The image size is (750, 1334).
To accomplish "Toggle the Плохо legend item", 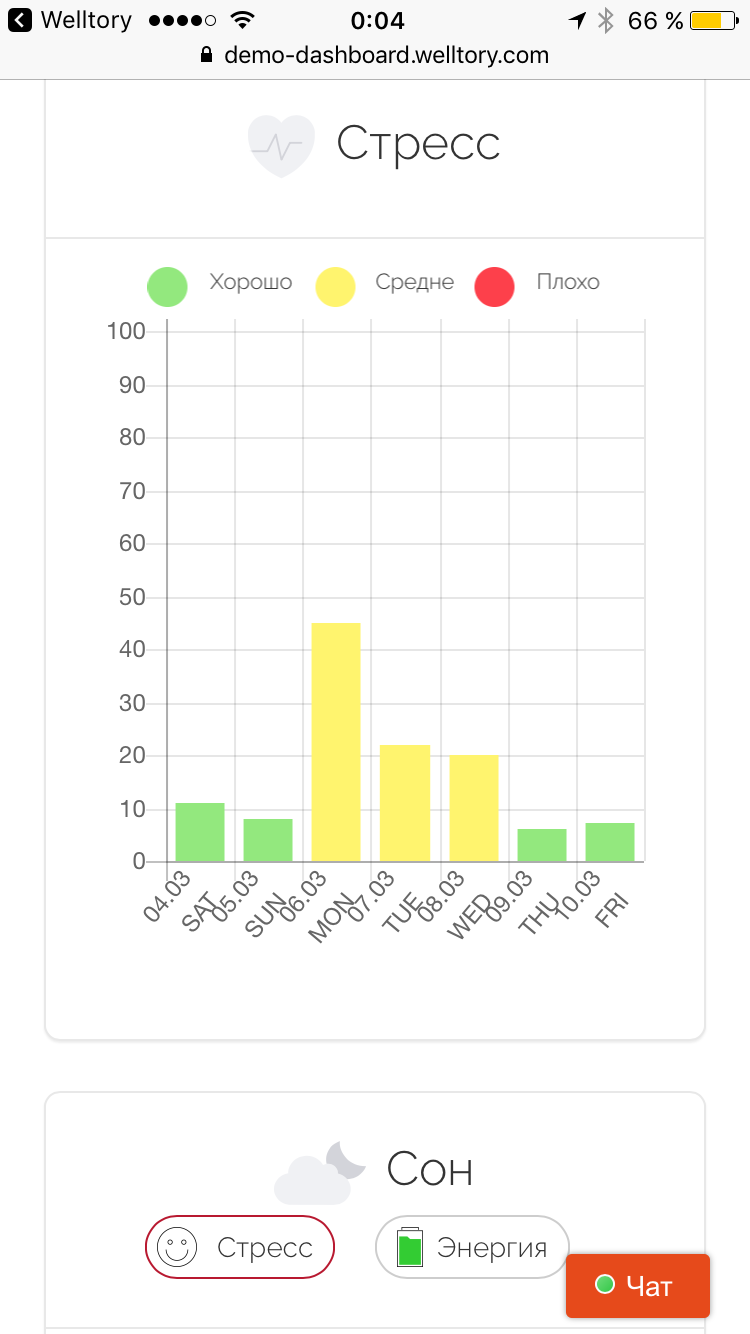I will coord(538,285).
